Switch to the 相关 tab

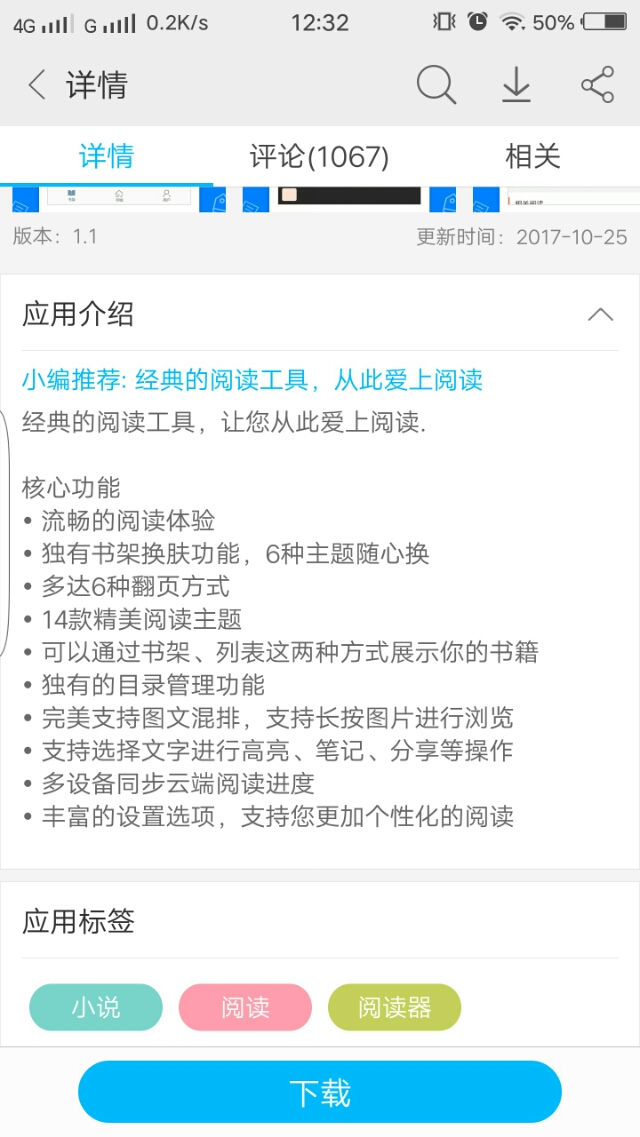(x=532, y=157)
